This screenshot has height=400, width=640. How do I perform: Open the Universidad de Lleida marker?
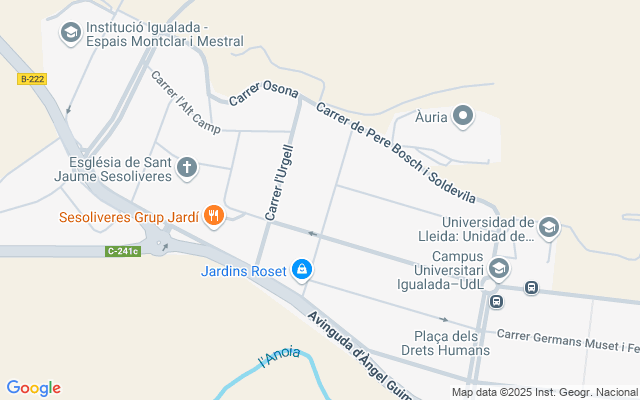(548, 228)
